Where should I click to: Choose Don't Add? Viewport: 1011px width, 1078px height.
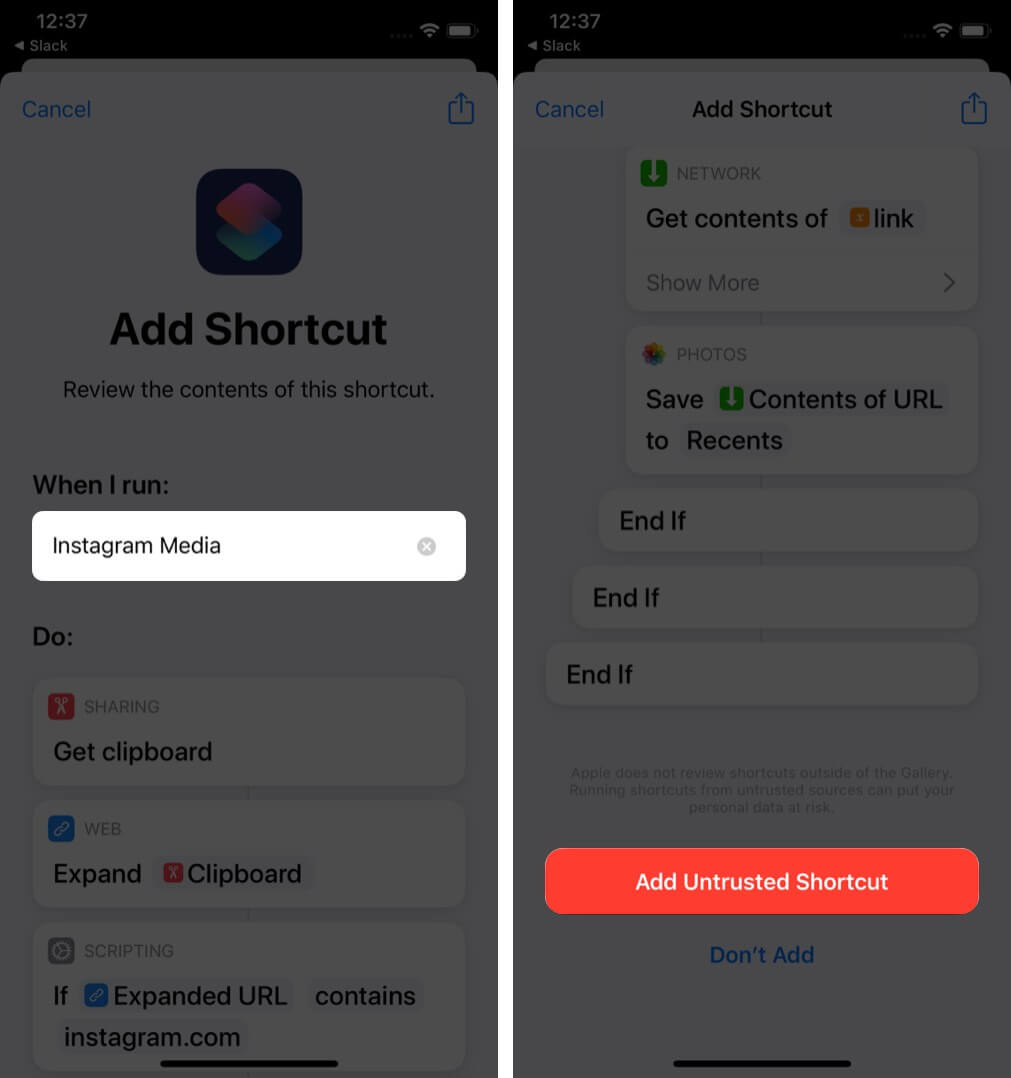point(762,954)
